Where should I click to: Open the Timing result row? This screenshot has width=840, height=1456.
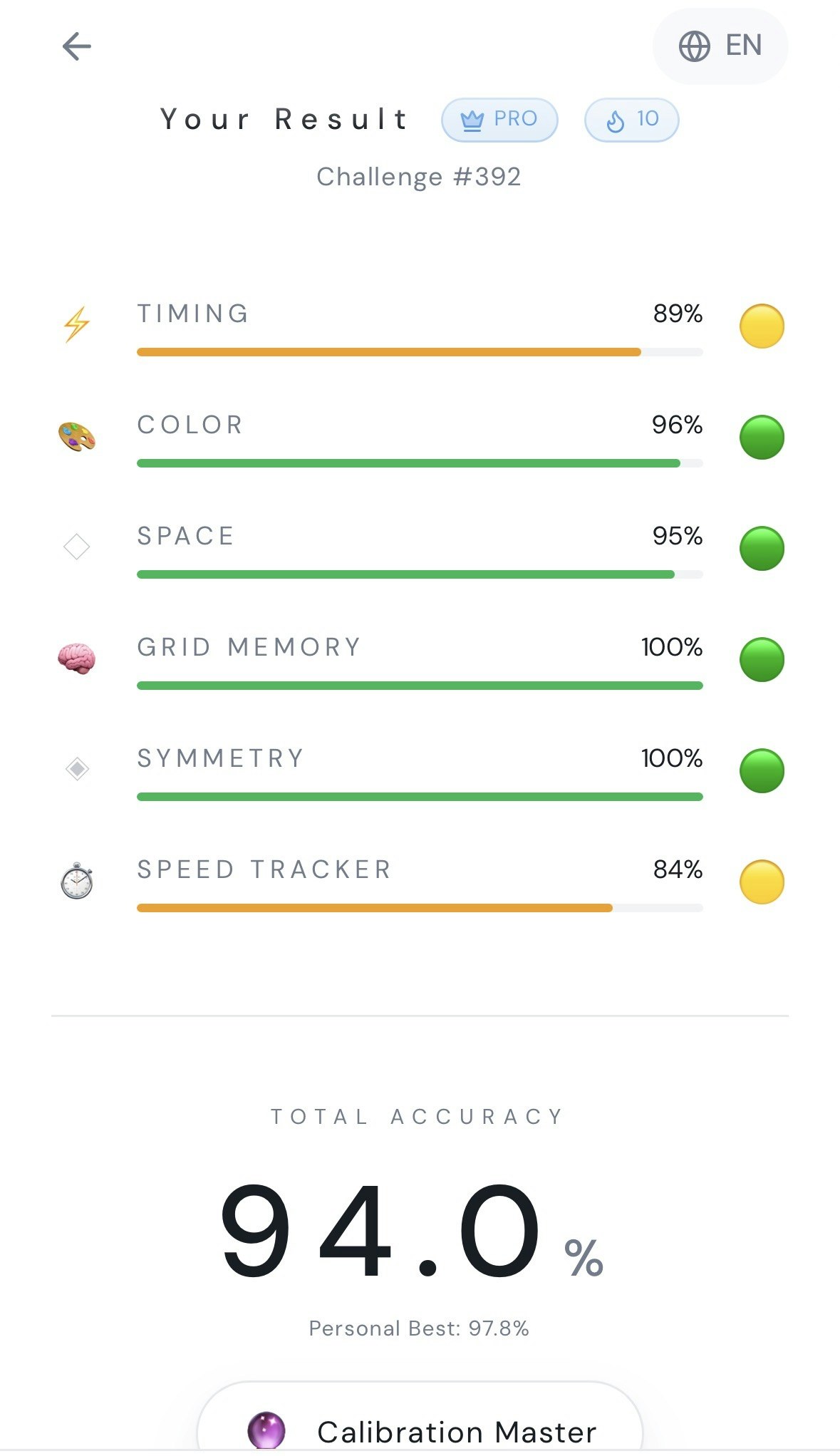pos(420,327)
